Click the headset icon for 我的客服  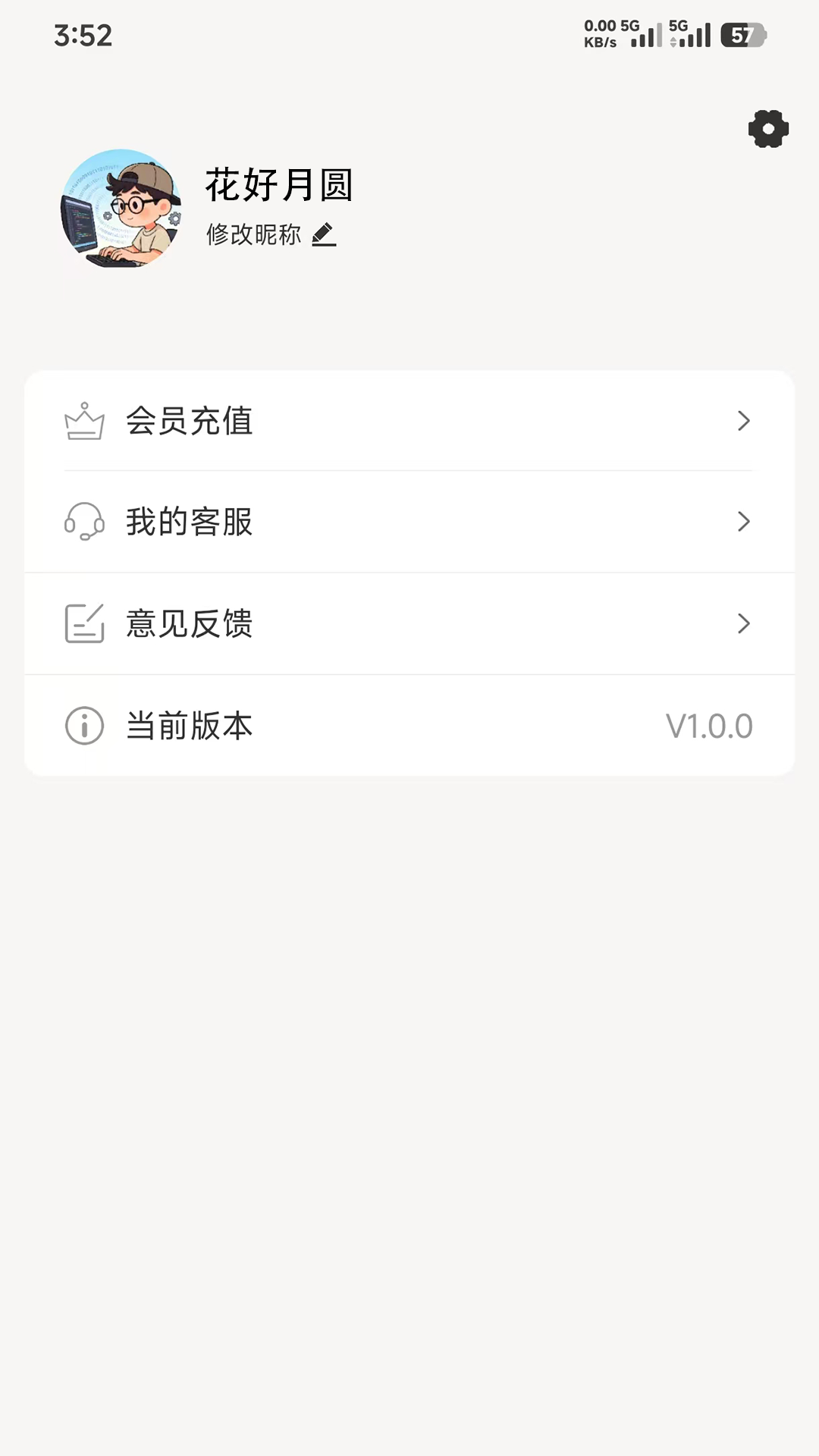coord(83,522)
